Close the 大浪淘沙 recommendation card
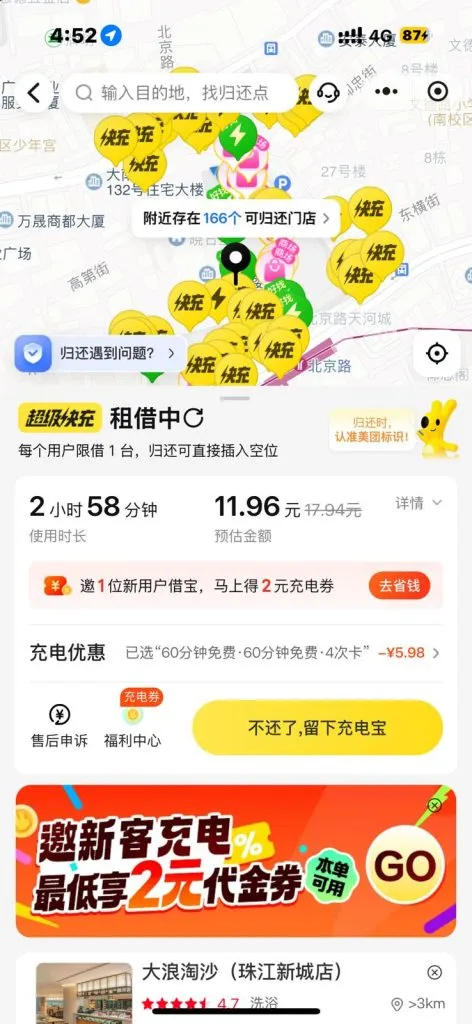The width and height of the screenshot is (472, 1024). pyautogui.click(x=435, y=972)
